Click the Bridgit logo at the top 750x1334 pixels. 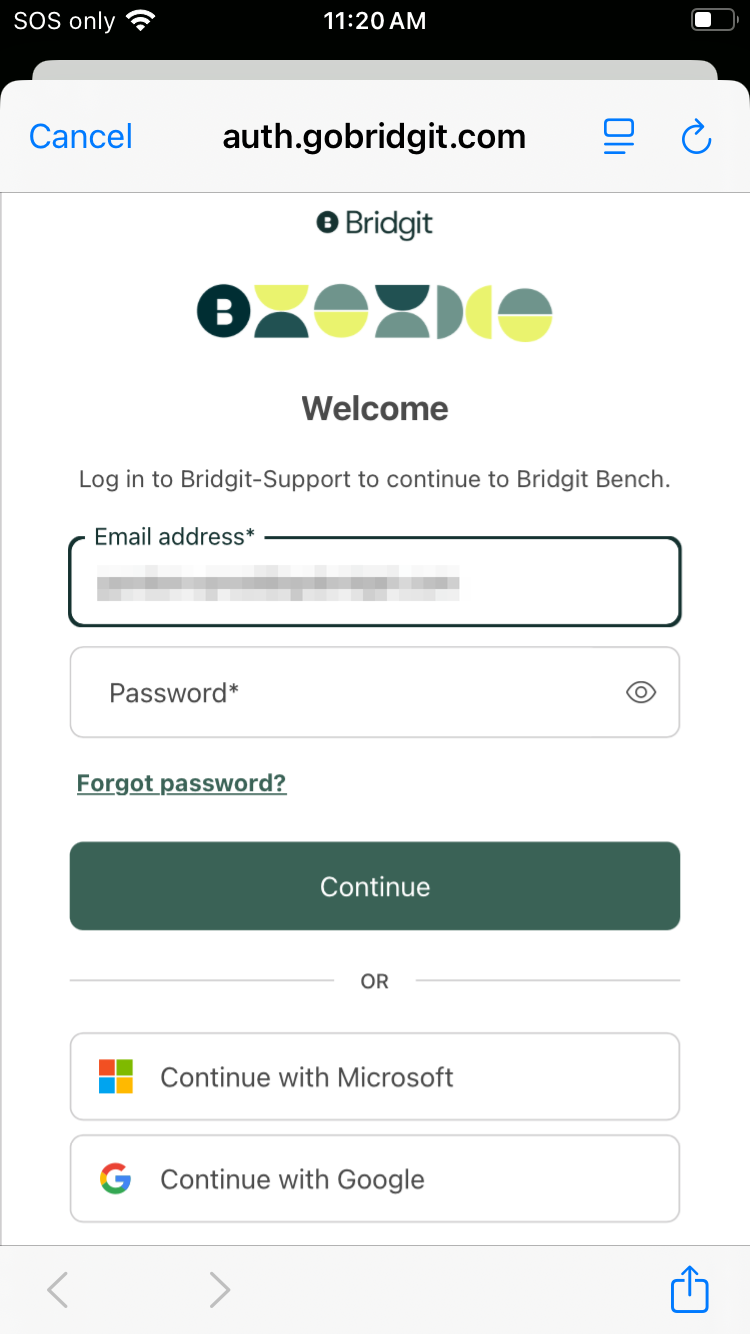tap(375, 223)
